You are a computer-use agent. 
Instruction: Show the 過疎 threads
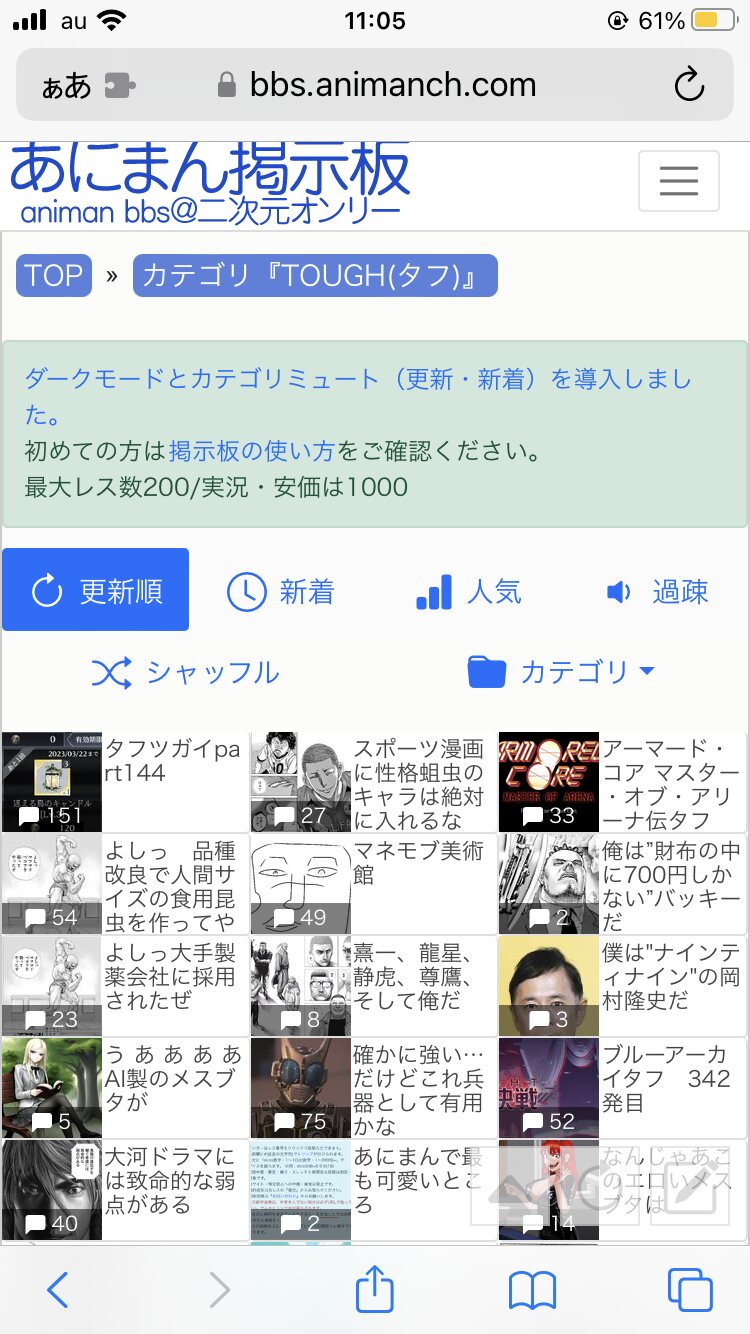pos(657,592)
